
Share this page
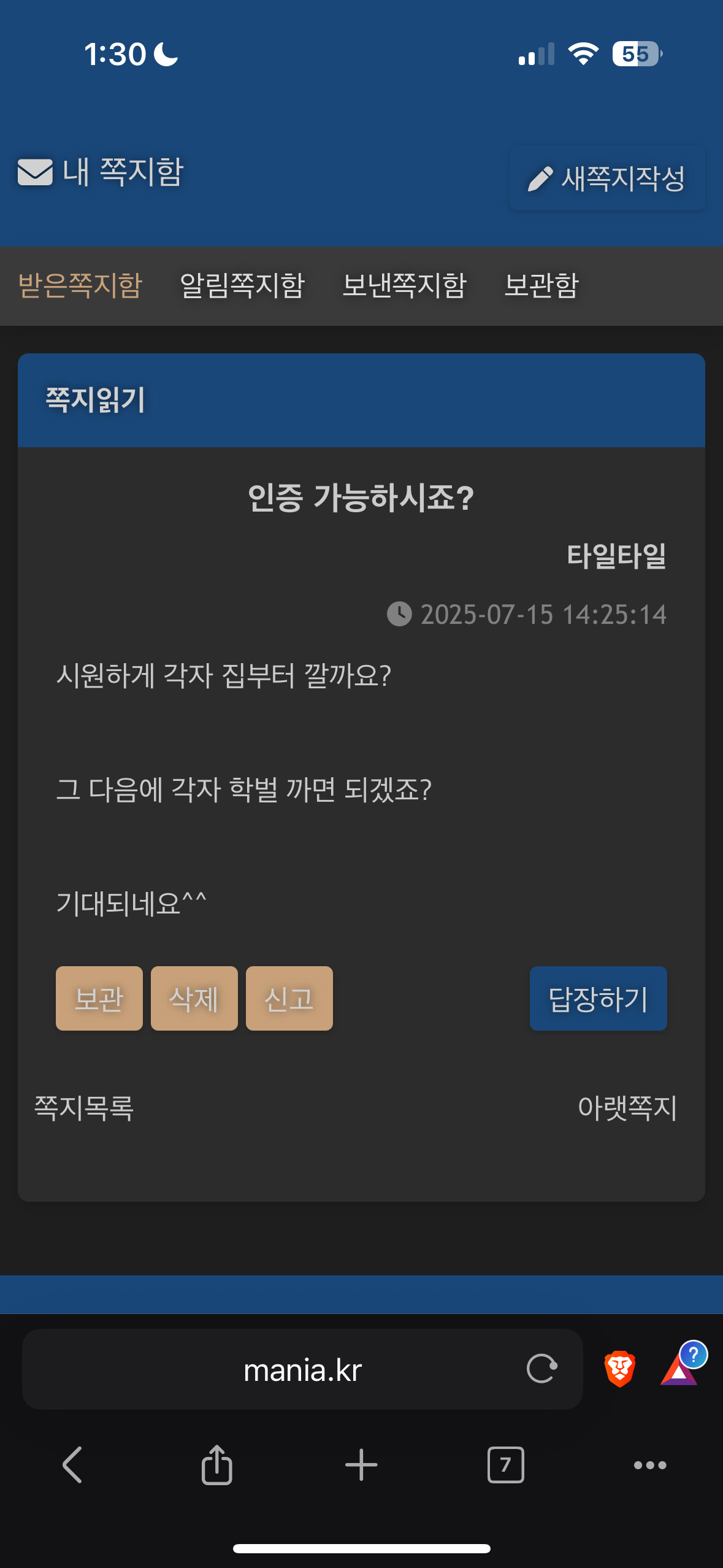pyautogui.click(x=216, y=1465)
